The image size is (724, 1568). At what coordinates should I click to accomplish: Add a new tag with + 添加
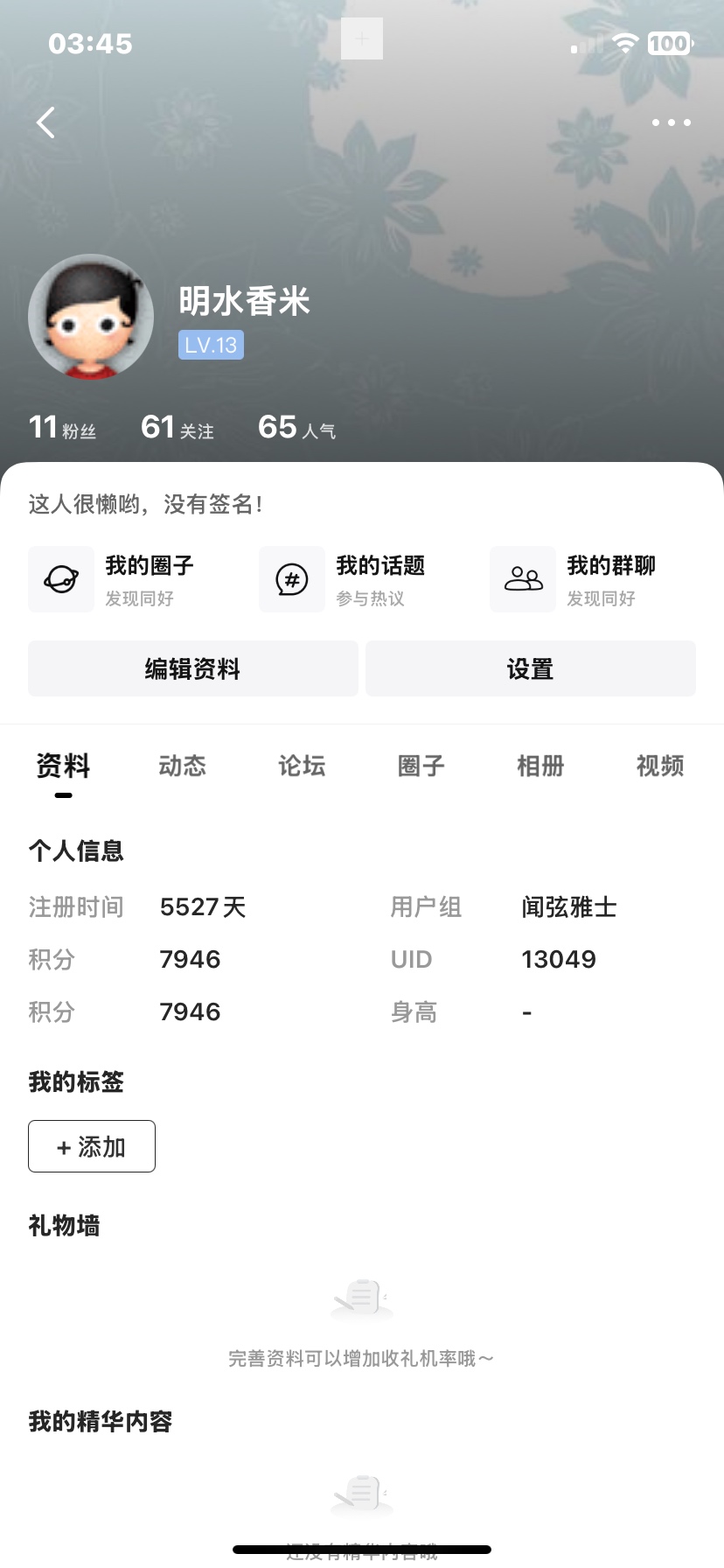click(92, 1146)
